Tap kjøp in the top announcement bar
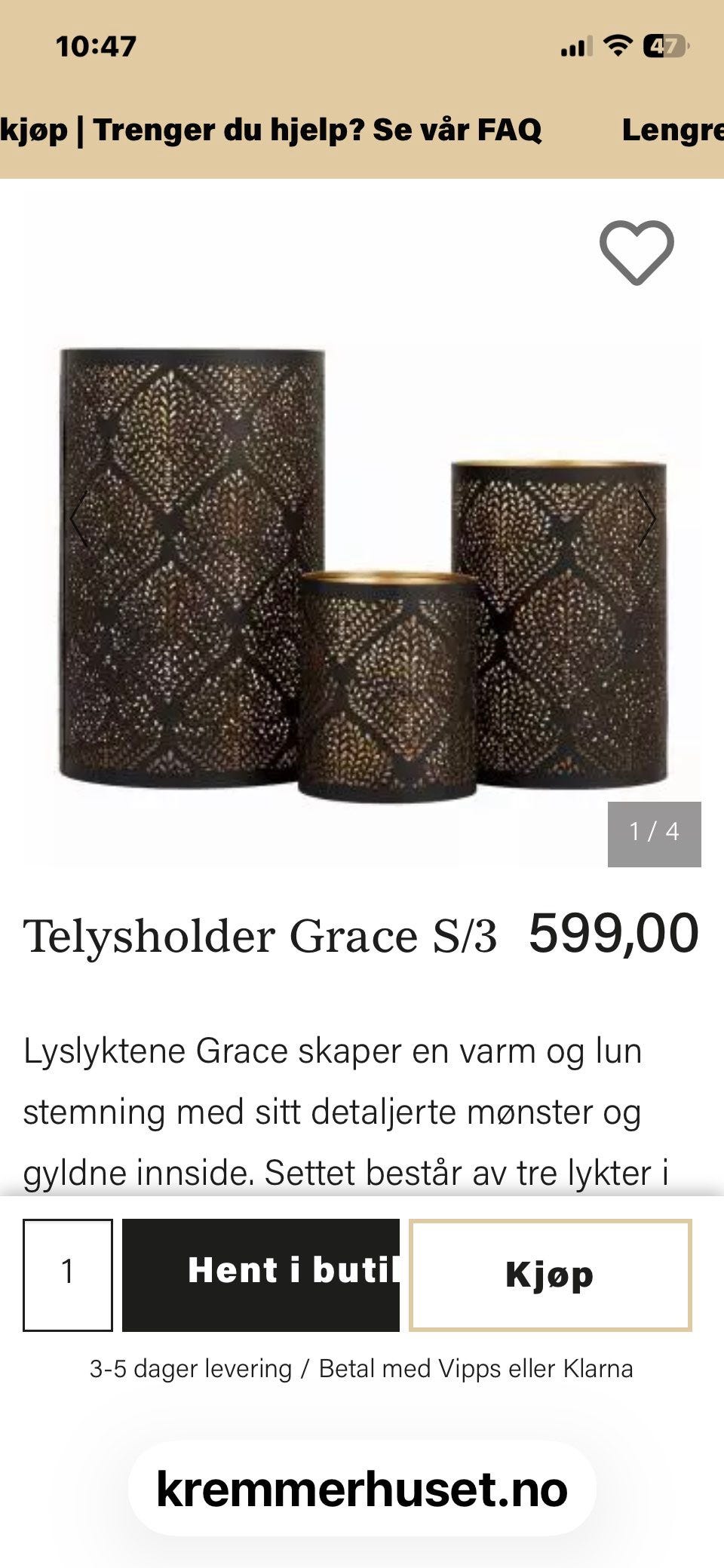Viewport: 724px width, 1568px height. 29,130
